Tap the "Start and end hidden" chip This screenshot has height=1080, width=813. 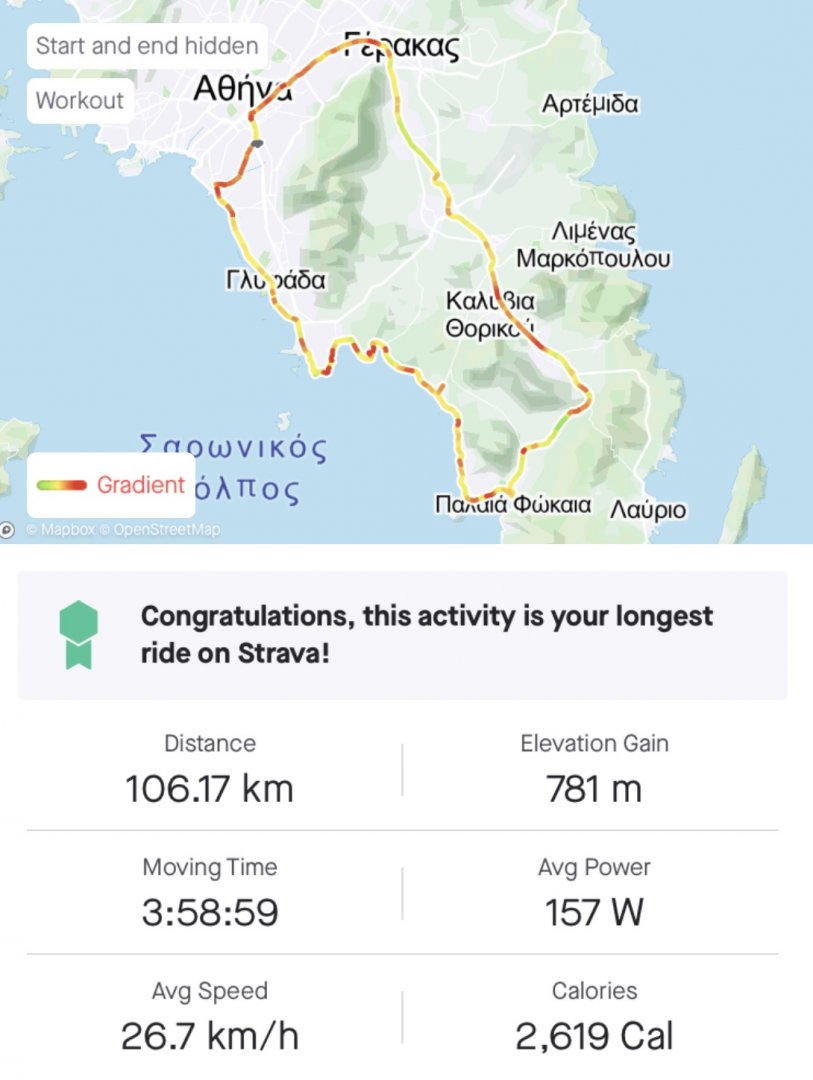click(147, 46)
